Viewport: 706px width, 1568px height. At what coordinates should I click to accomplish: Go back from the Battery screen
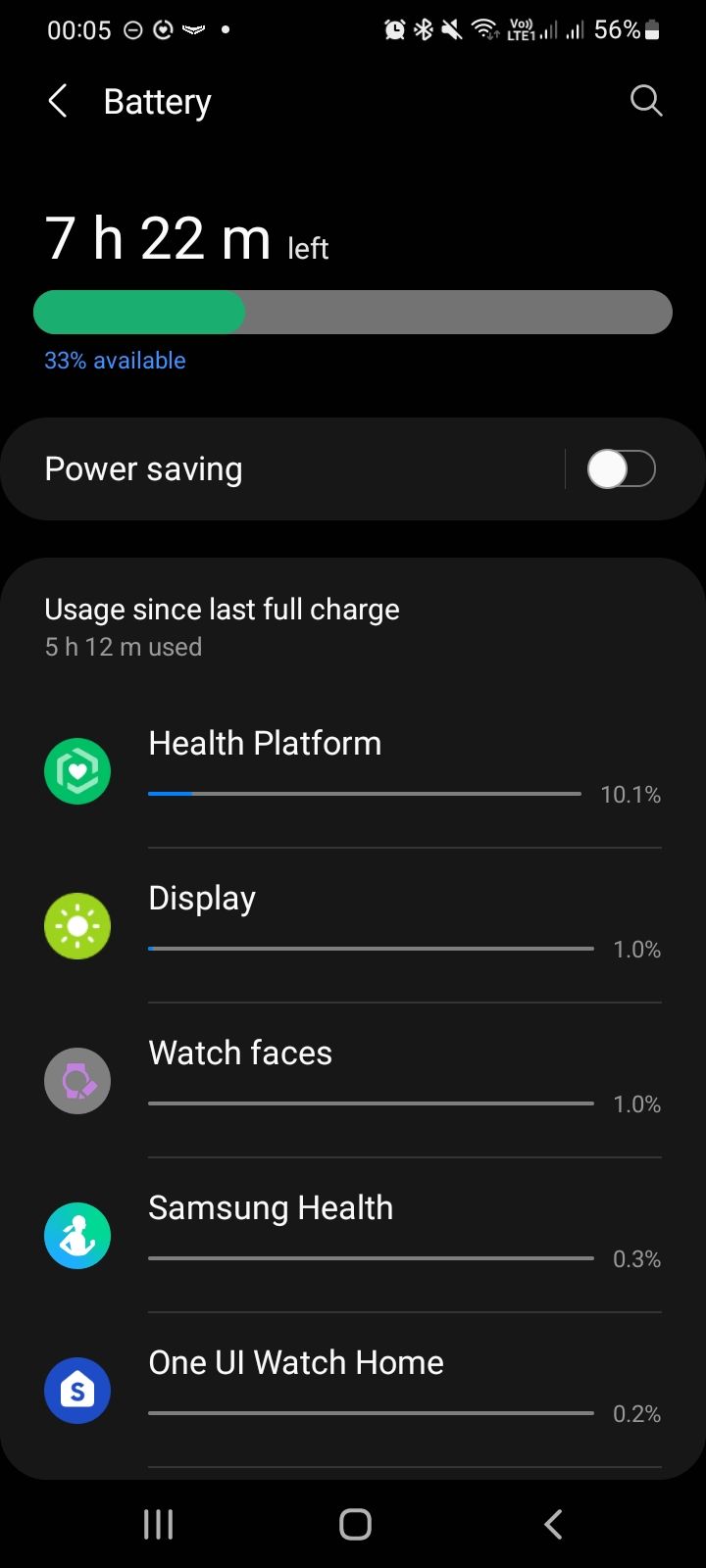58,101
